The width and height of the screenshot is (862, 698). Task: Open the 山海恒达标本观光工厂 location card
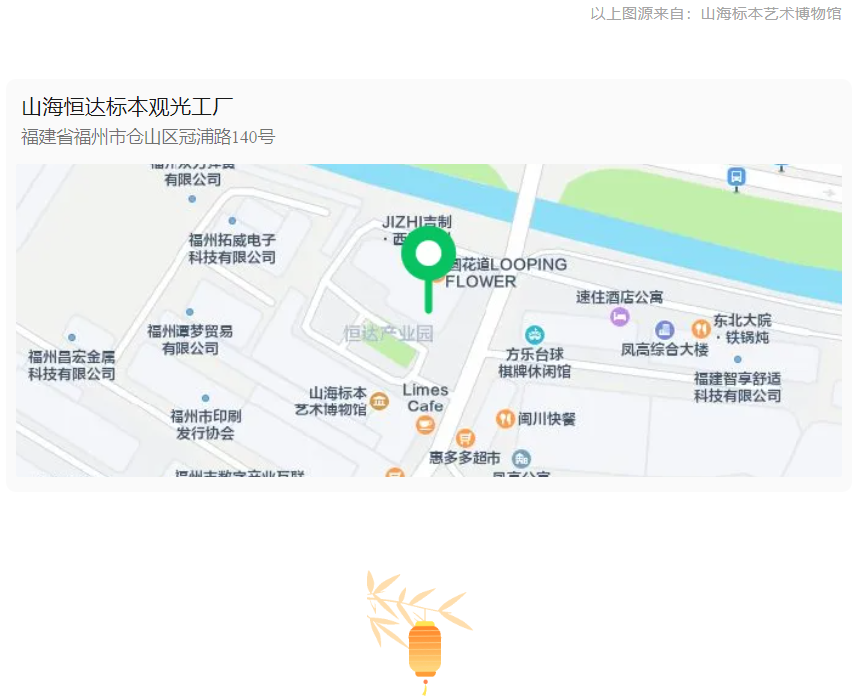pyautogui.click(x=128, y=107)
